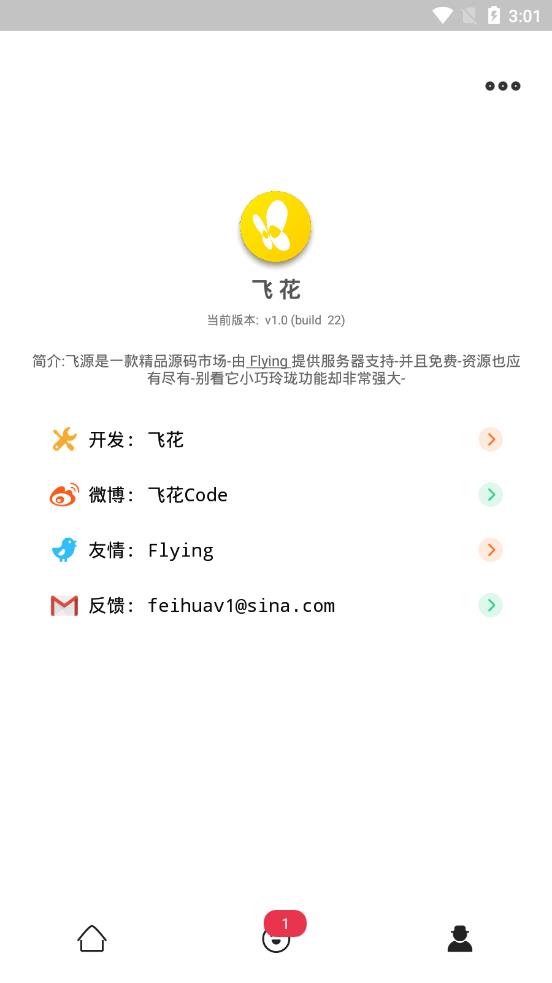Open the 反馈 feedback email row
552x983 pixels.
tap(276, 605)
